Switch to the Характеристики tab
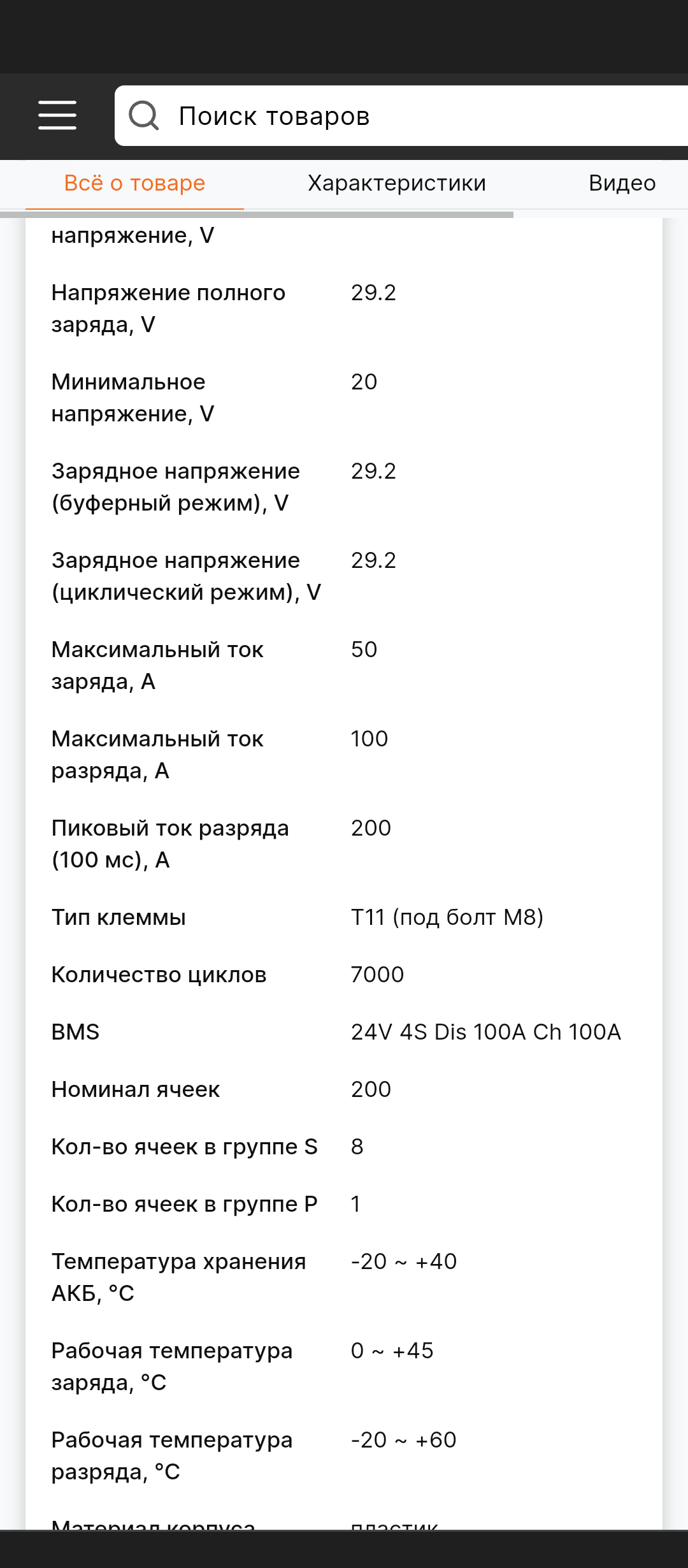 coord(397,183)
